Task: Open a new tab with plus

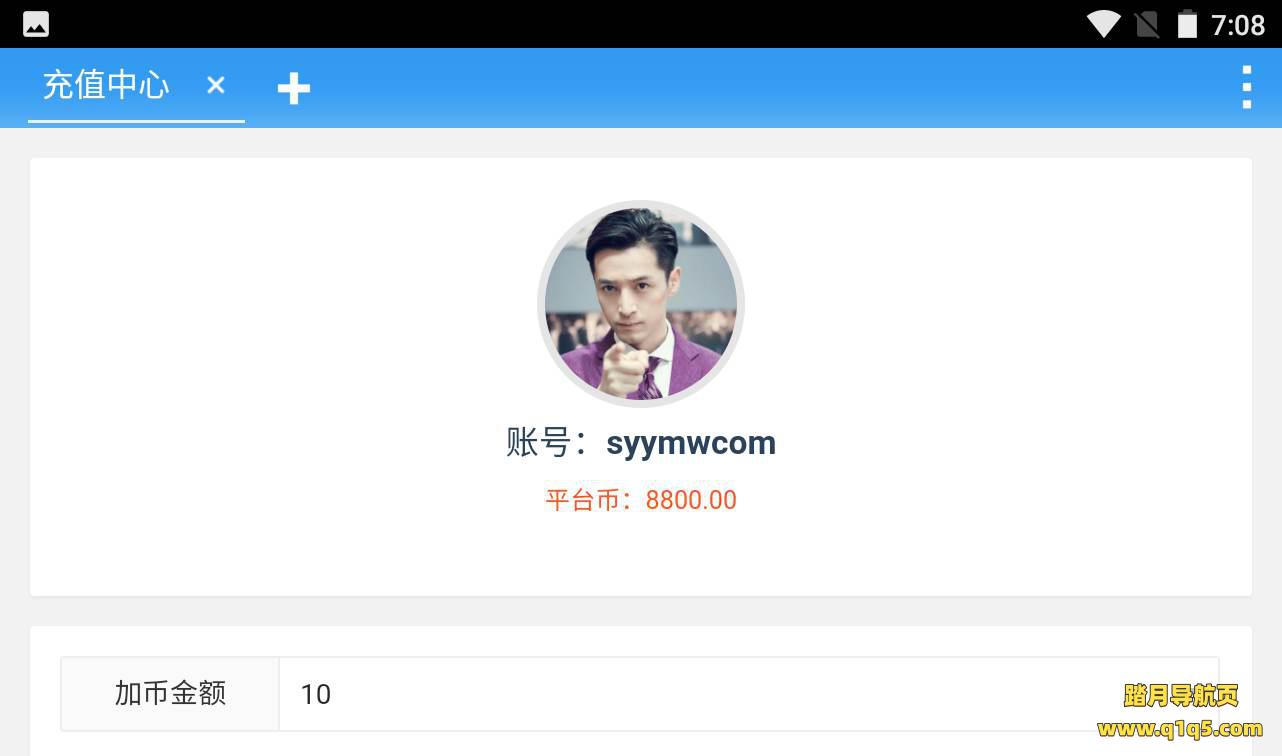Action: tap(293, 89)
